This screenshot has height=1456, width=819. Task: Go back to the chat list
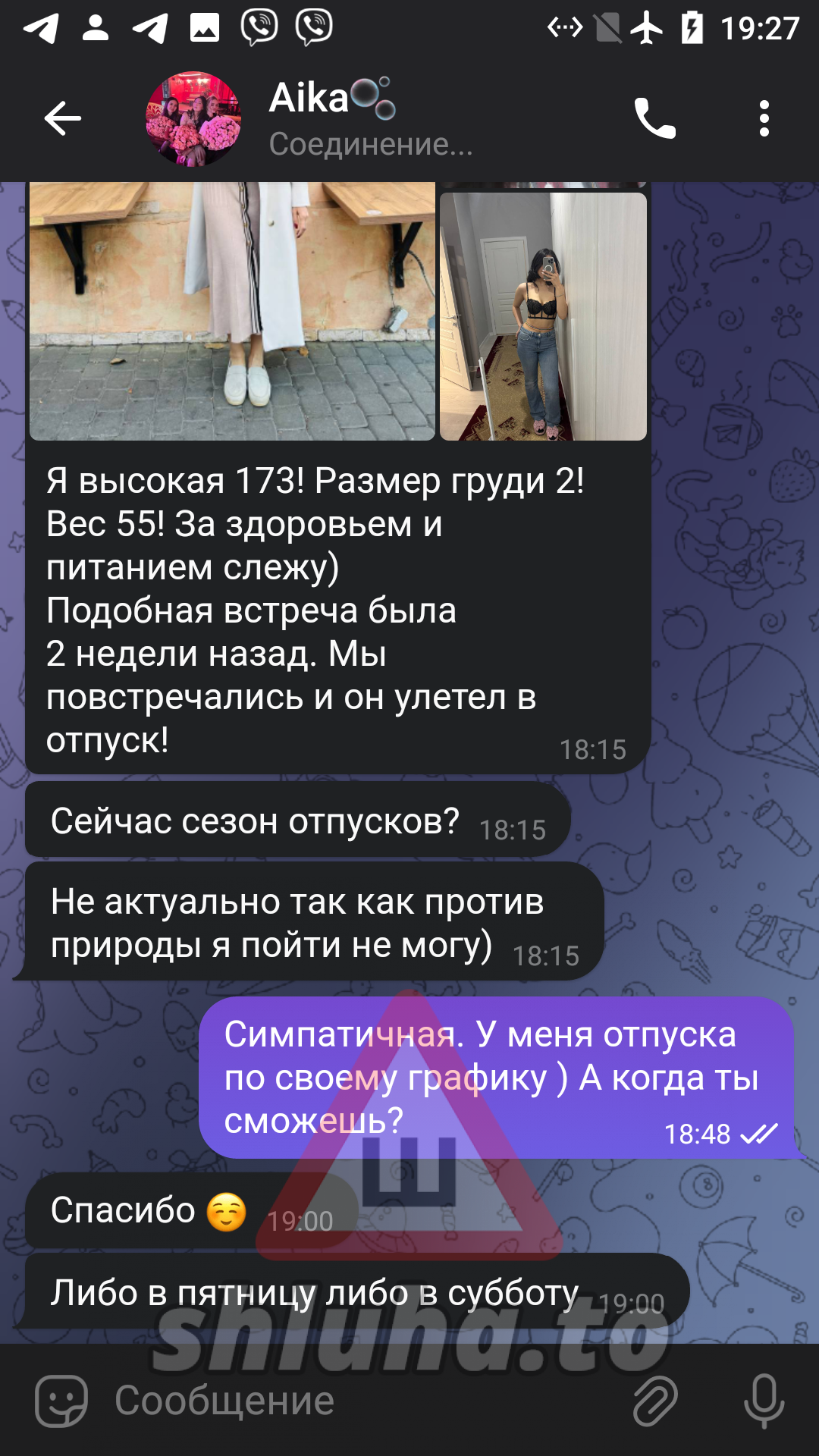pos(62,118)
